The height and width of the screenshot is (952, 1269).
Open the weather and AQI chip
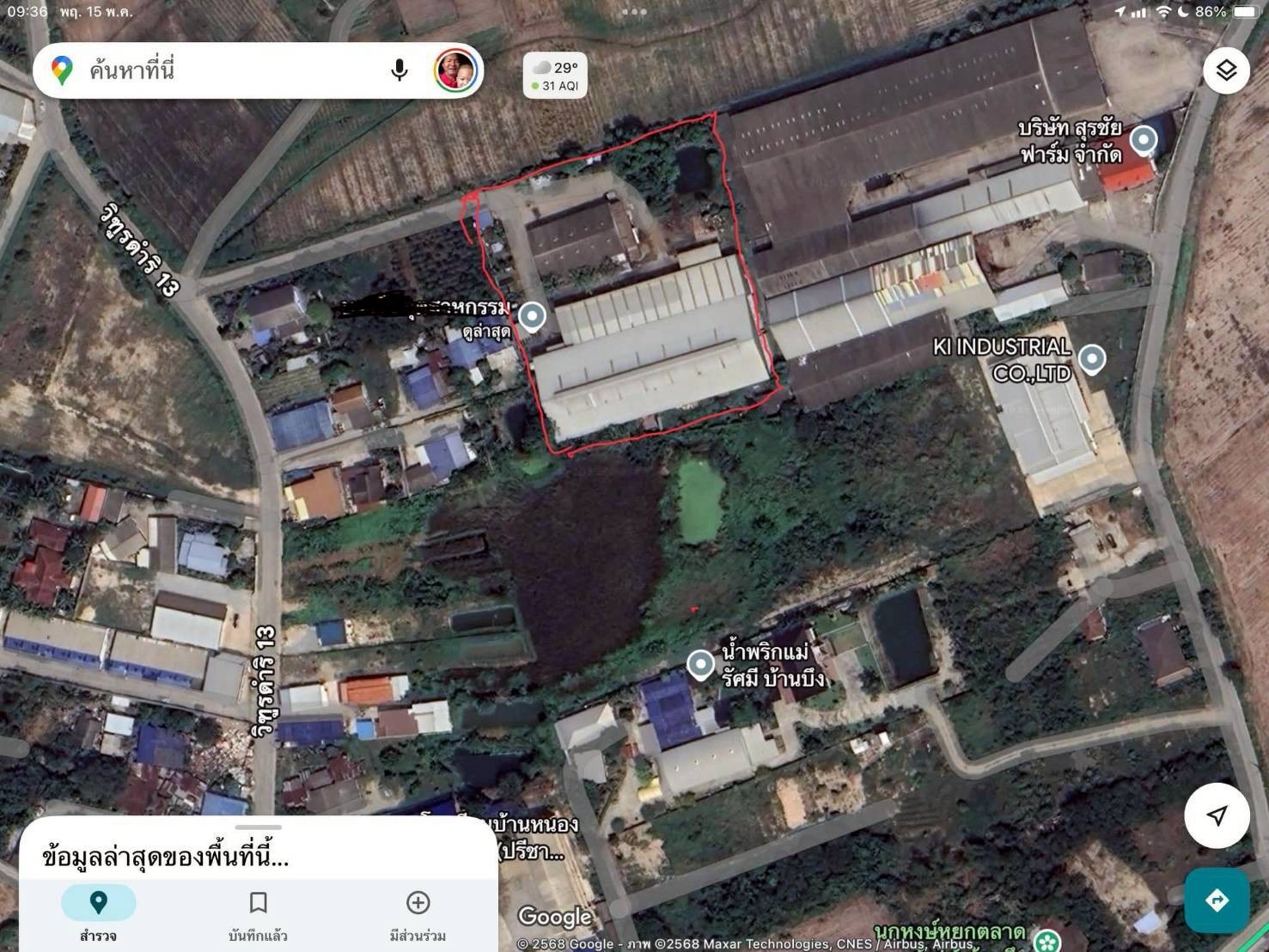[x=555, y=76]
